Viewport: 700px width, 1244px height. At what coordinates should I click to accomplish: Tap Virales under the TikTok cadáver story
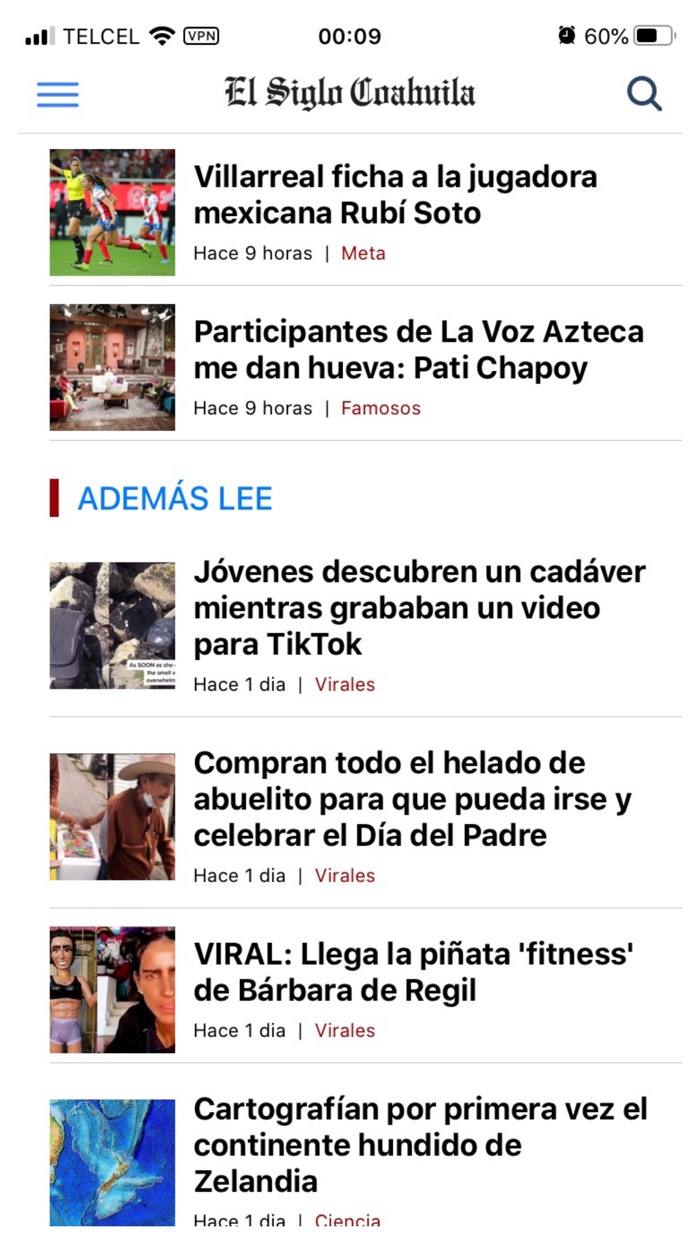tap(345, 685)
